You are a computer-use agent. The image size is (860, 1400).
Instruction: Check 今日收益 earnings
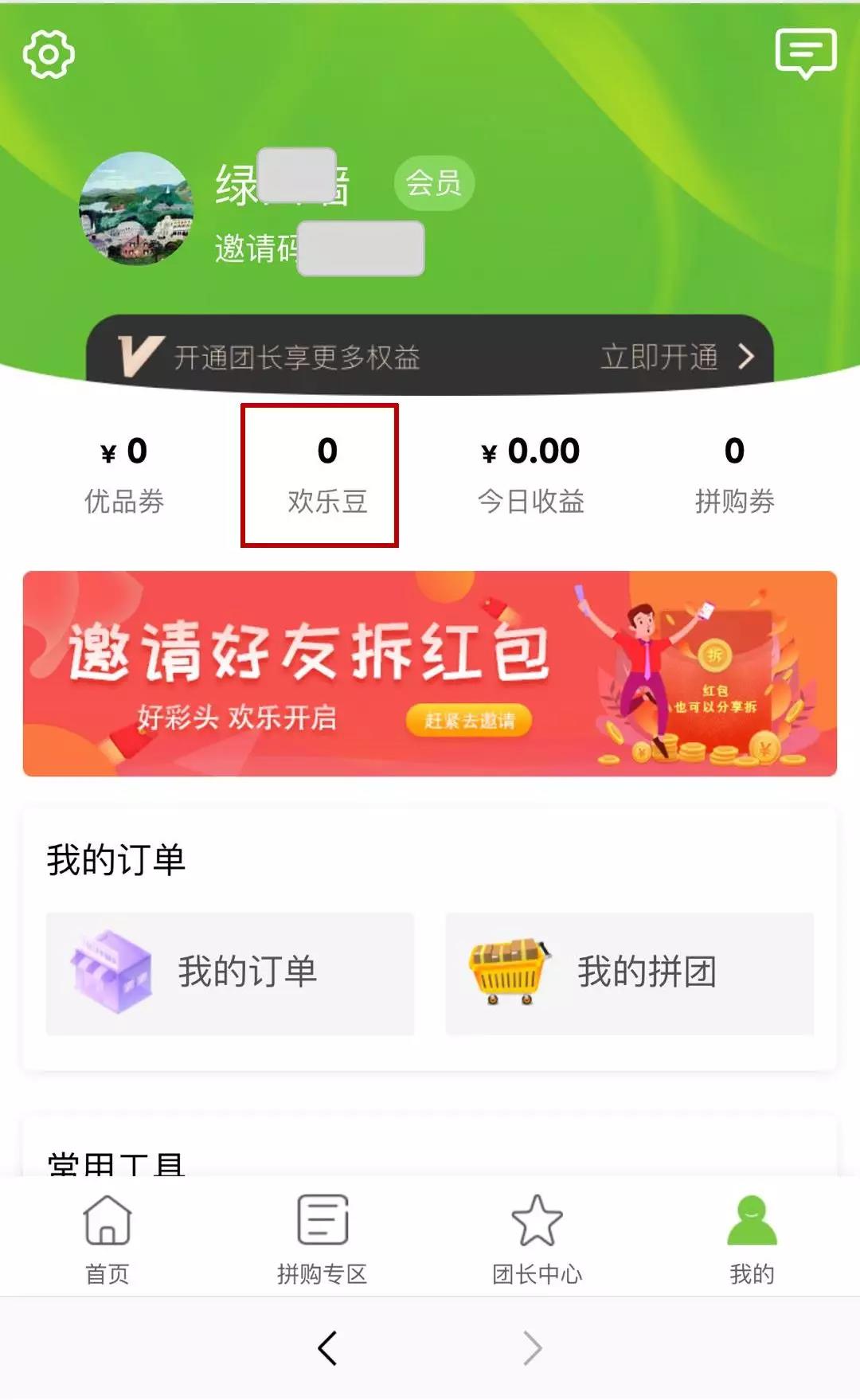531,475
